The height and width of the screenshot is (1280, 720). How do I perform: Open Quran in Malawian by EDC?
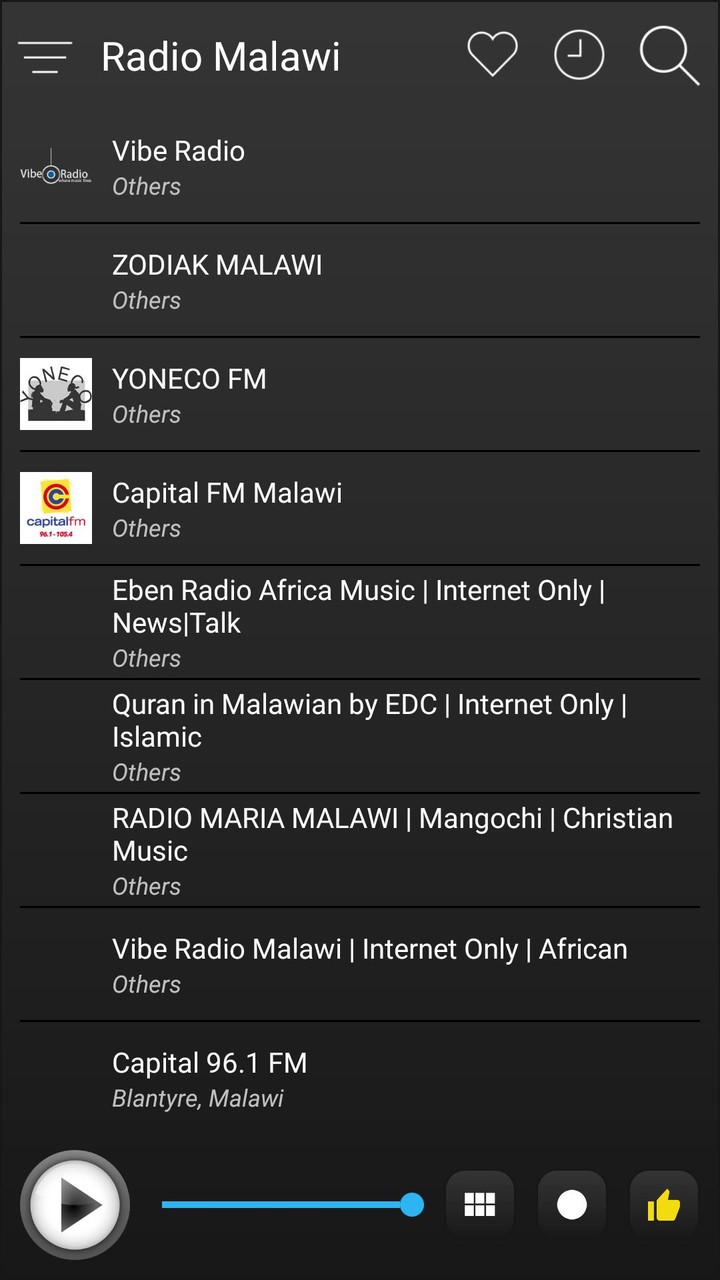tap(360, 737)
